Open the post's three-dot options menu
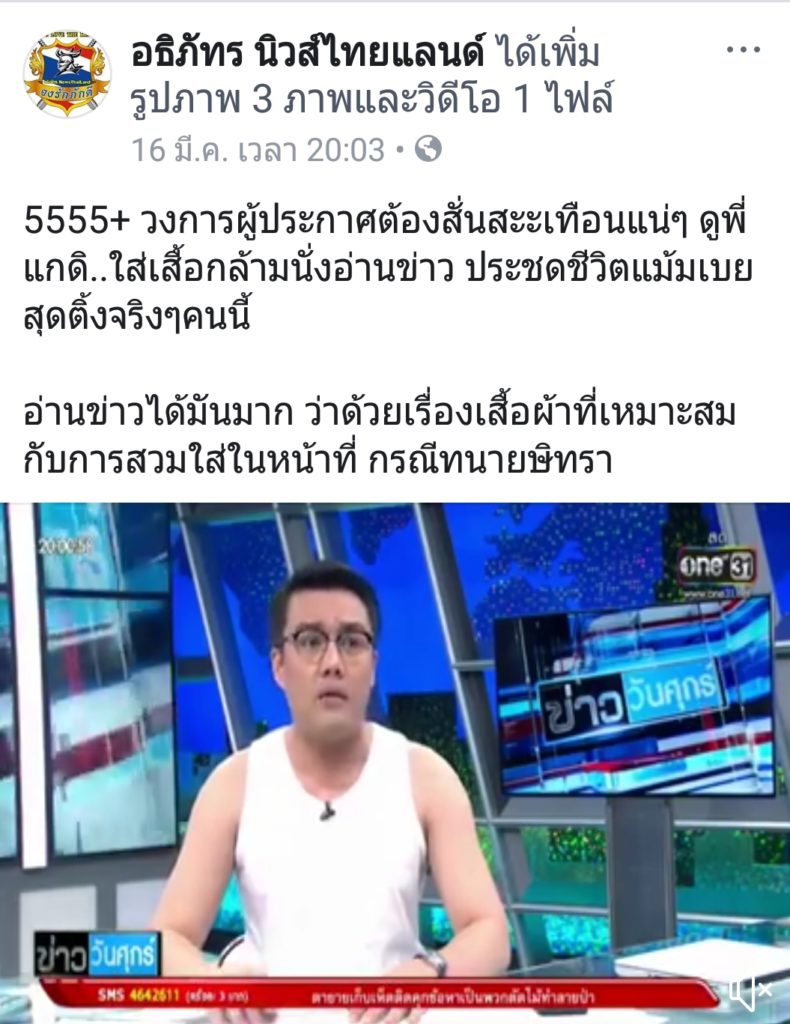This screenshot has height=1024, width=790. [x=743, y=49]
